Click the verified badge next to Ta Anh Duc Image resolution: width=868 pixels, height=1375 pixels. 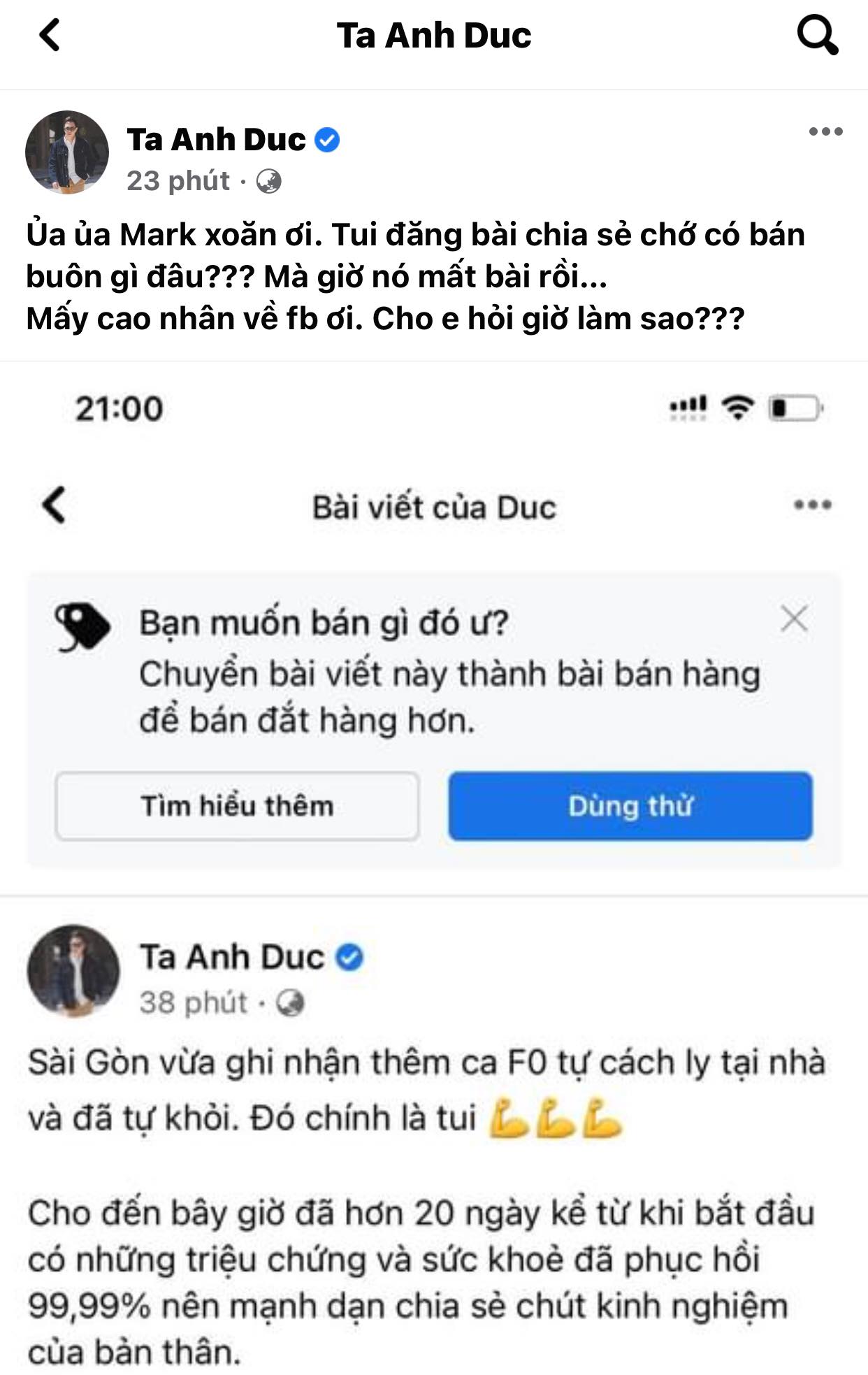[x=328, y=138]
